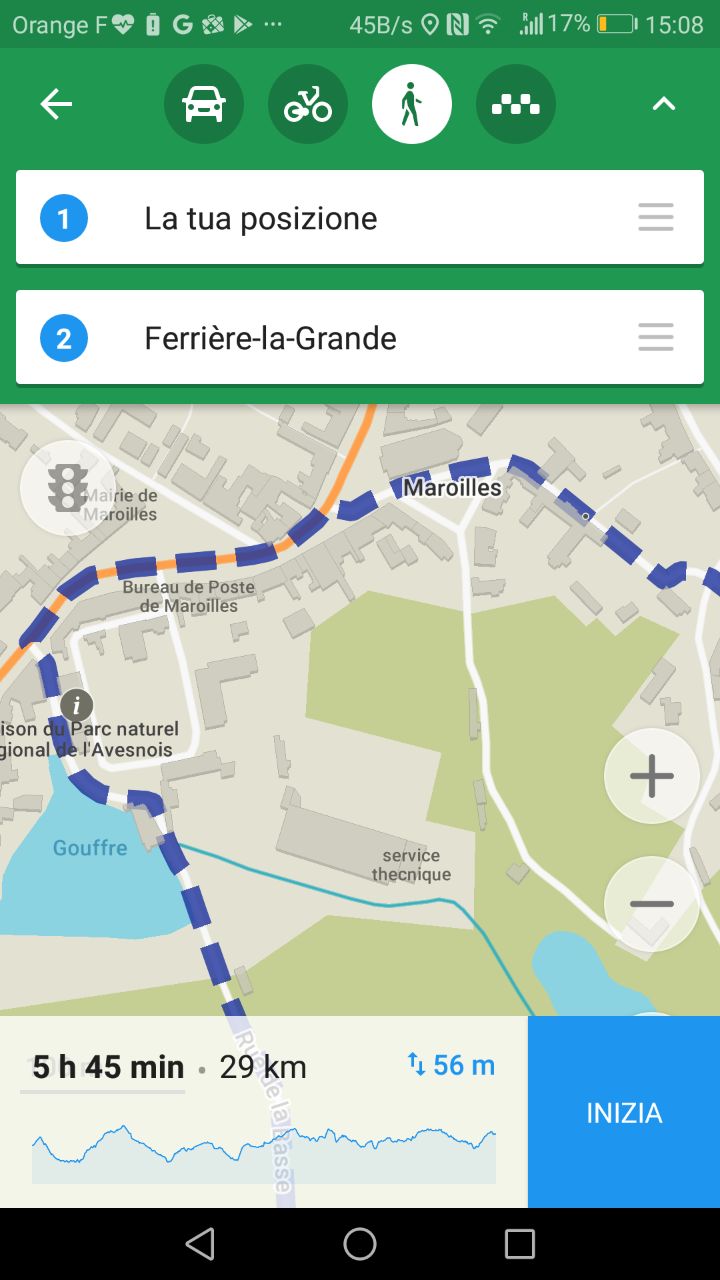Return to the Android home screen
This screenshot has width=720, height=1280.
tap(360, 1244)
